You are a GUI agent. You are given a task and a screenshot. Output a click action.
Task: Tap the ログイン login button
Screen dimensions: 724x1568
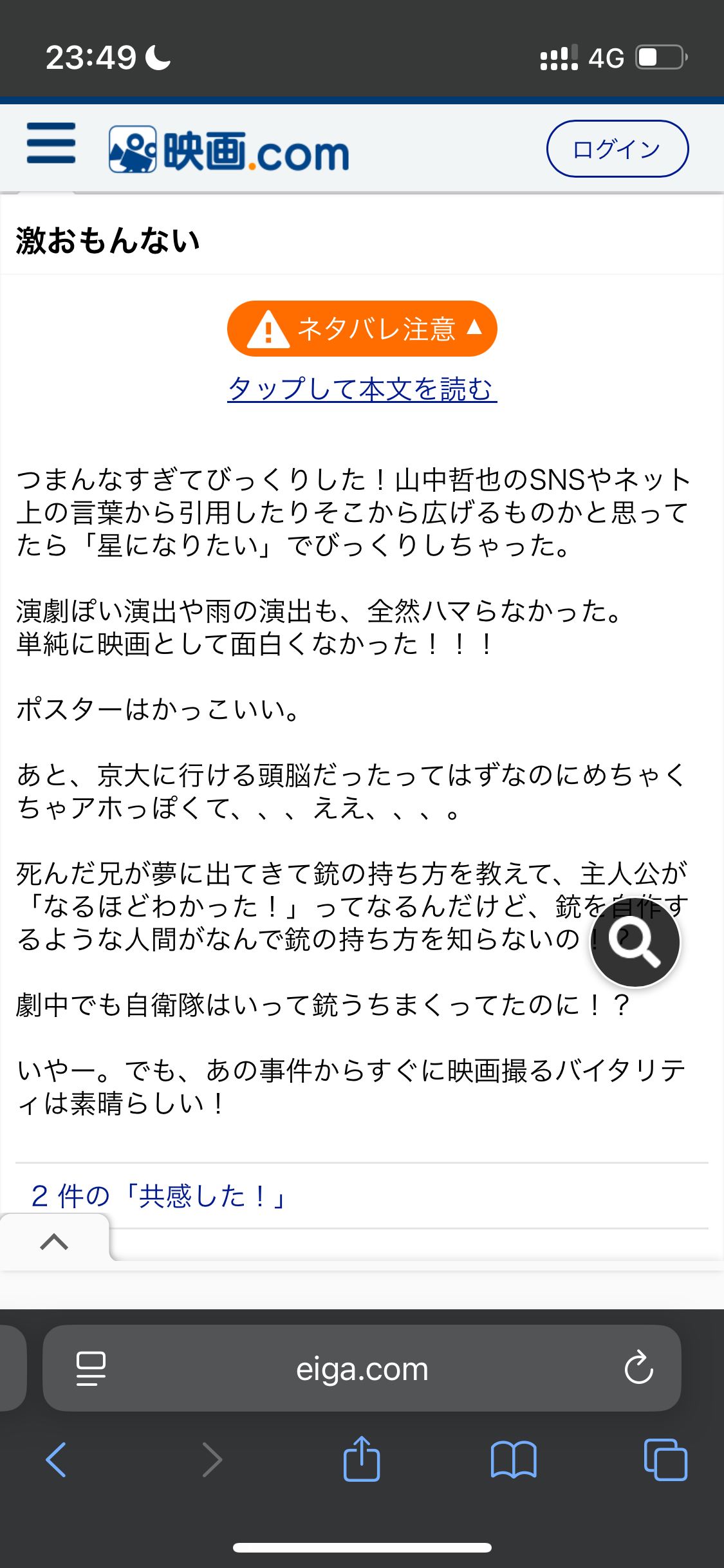pyautogui.click(x=617, y=149)
